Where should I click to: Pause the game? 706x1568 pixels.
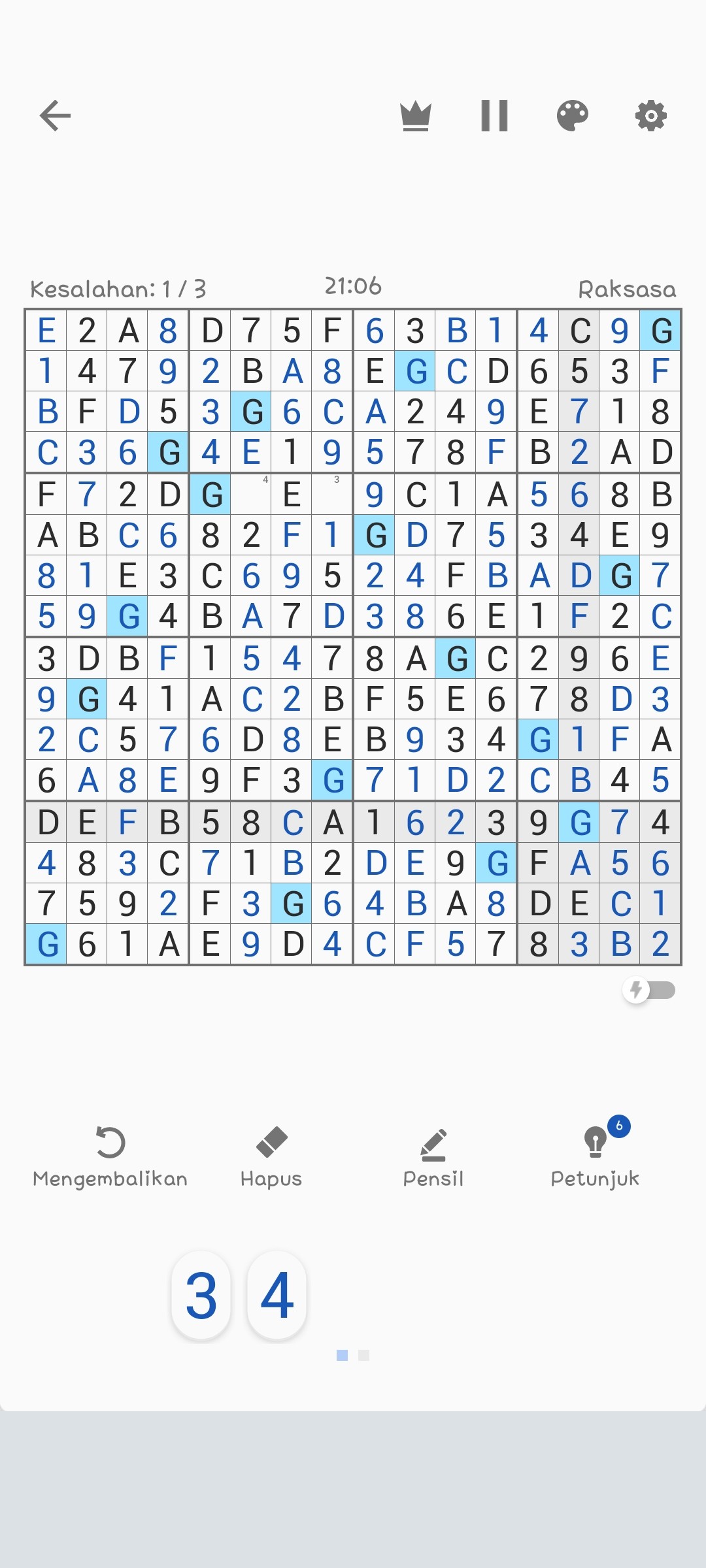[494, 116]
